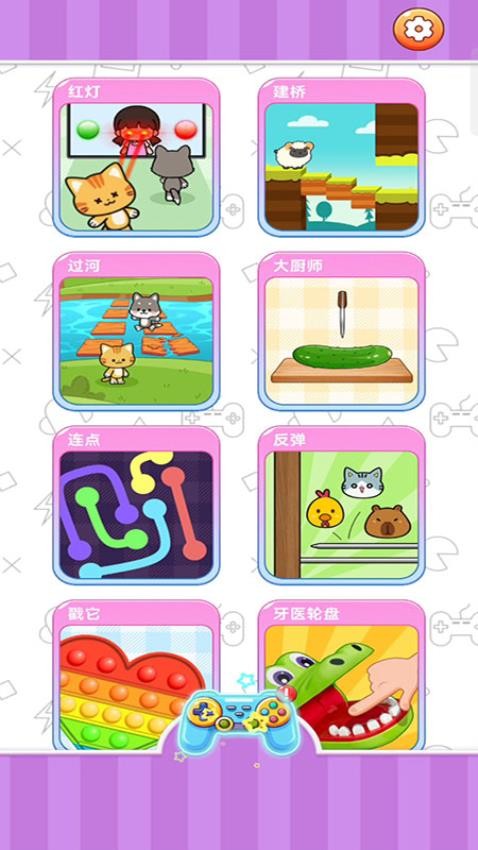
Task: Open the 连点 dot connect game
Action: coord(137,505)
